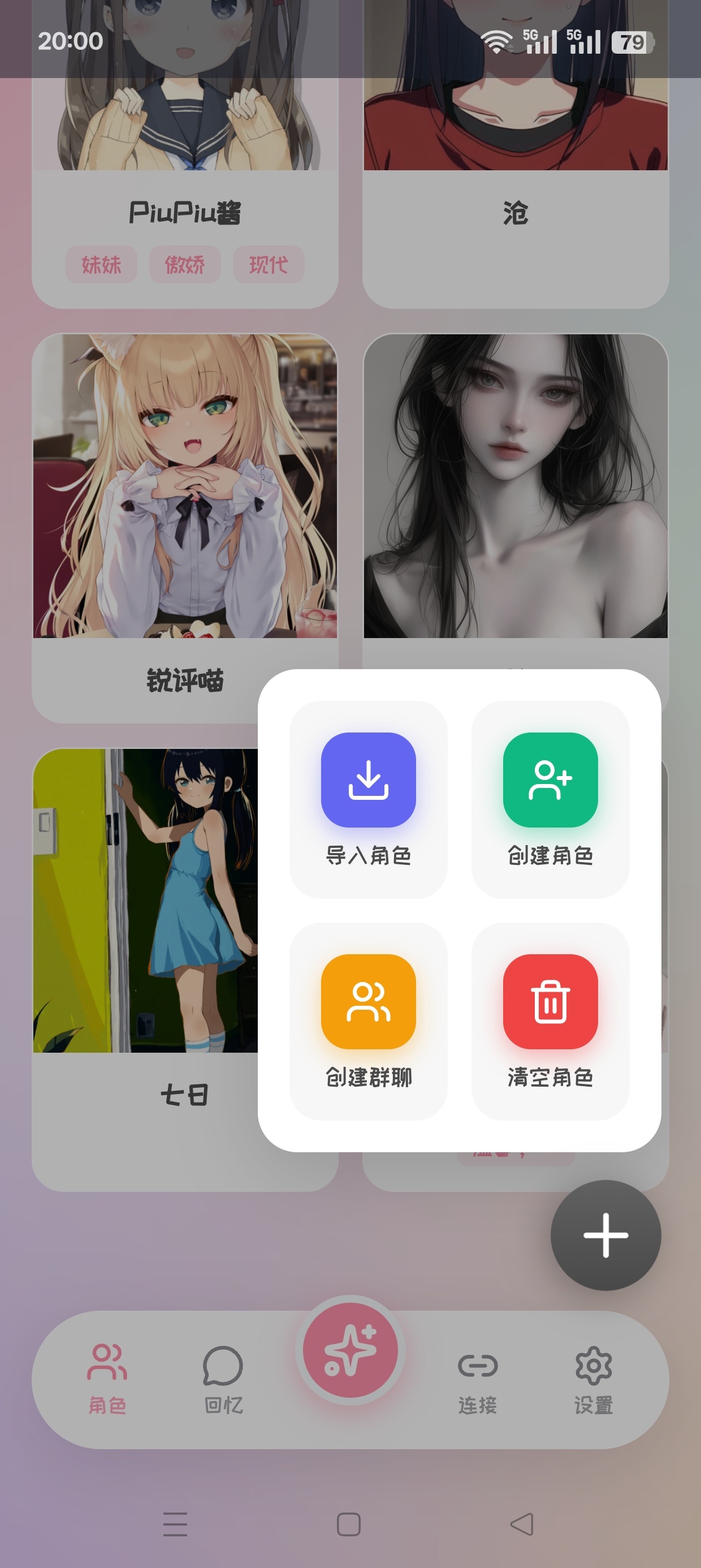Open the 设置 tab
701x1568 pixels.
(x=593, y=1379)
